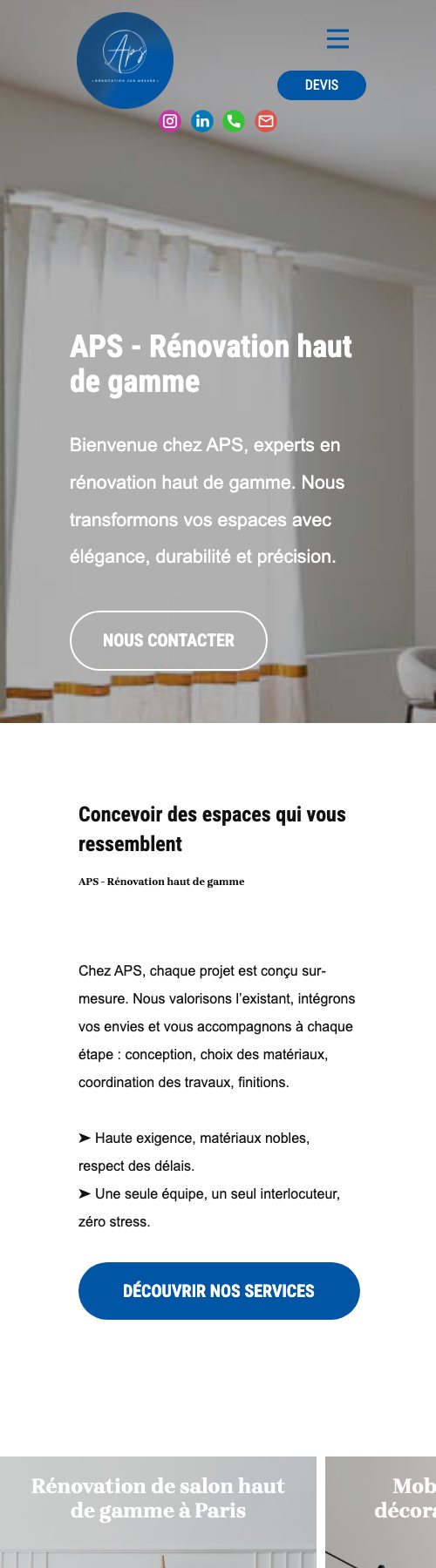This screenshot has height=1568, width=436.
Task: Tap the green phone call icon
Action: (x=234, y=121)
